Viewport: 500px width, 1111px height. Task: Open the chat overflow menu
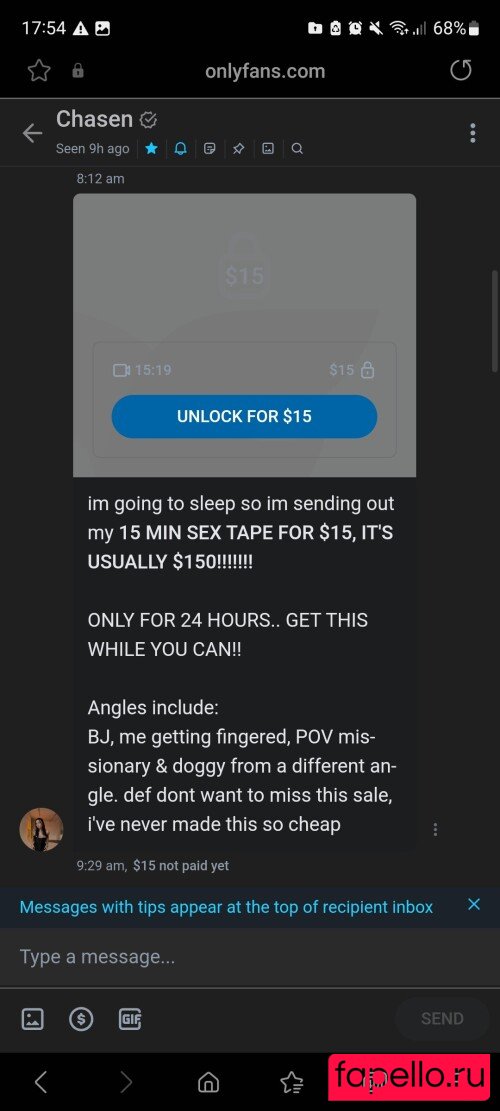(472, 133)
